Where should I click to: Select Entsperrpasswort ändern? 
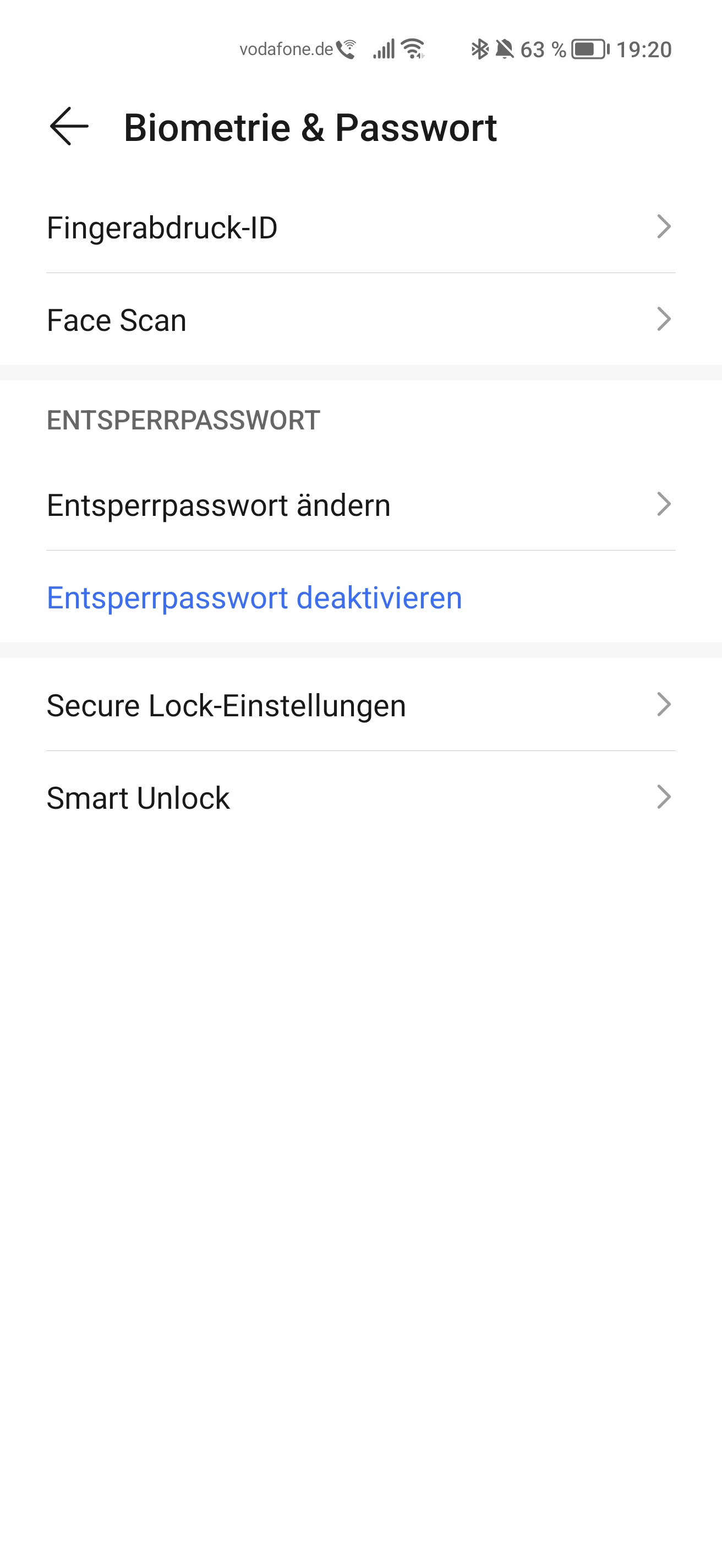pyautogui.click(x=360, y=505)
